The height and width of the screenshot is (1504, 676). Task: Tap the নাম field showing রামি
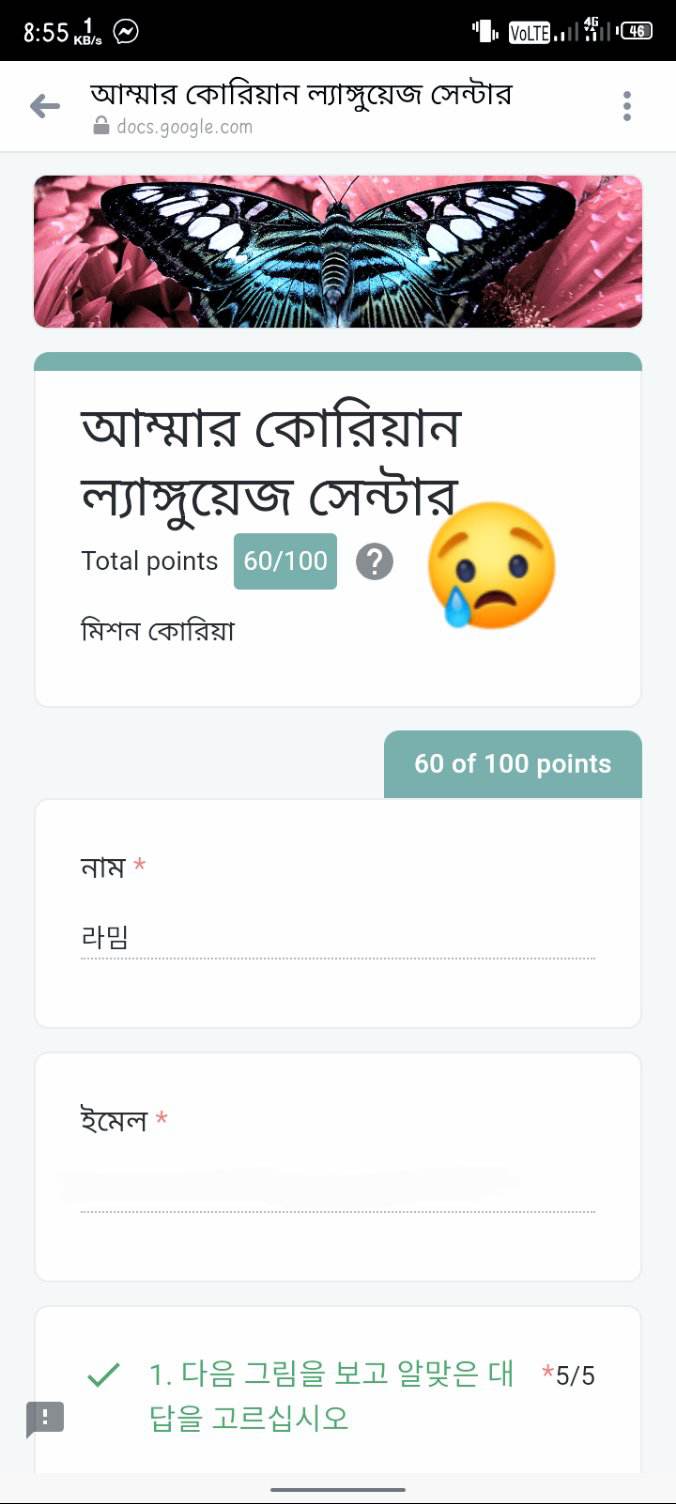click(x=338, y=939)
